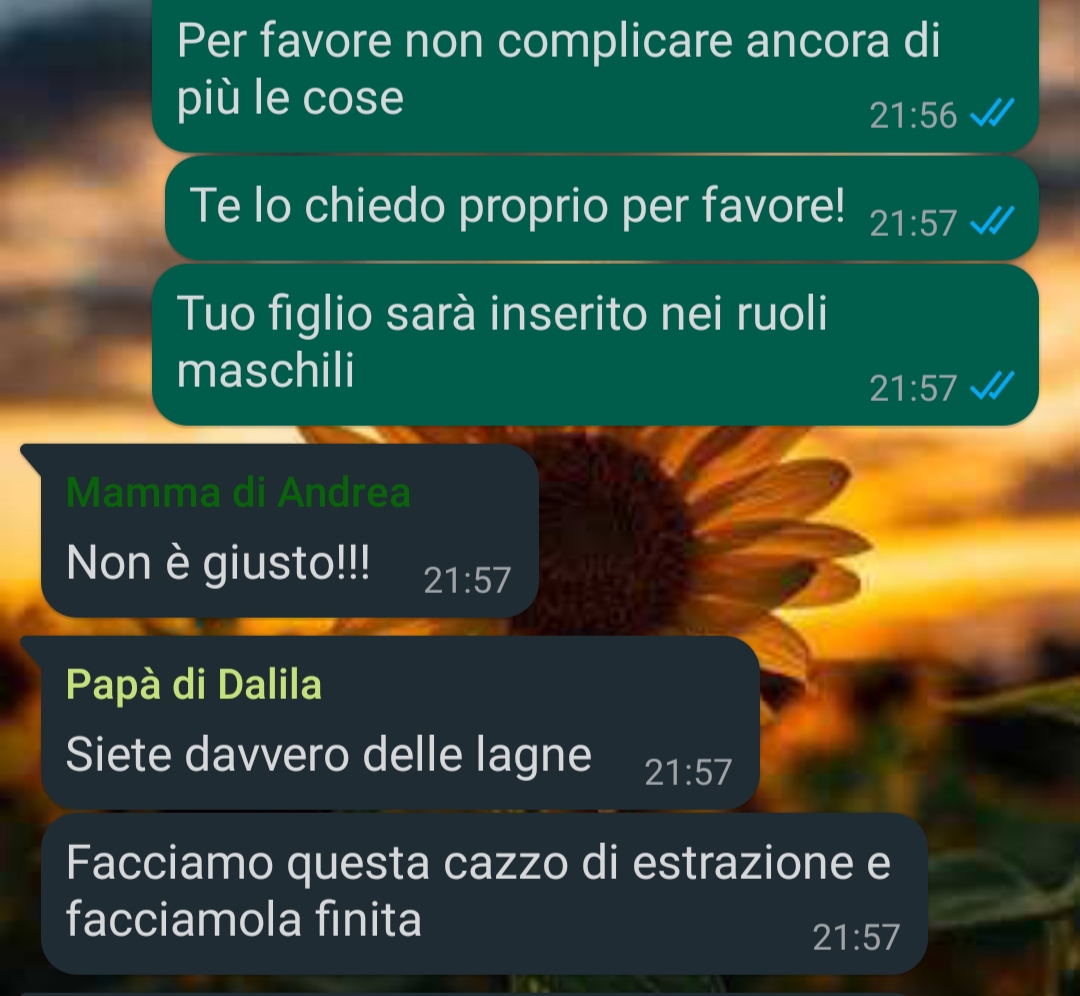Tap sender name Mamma di Andrea

click(x=238, y=492)
